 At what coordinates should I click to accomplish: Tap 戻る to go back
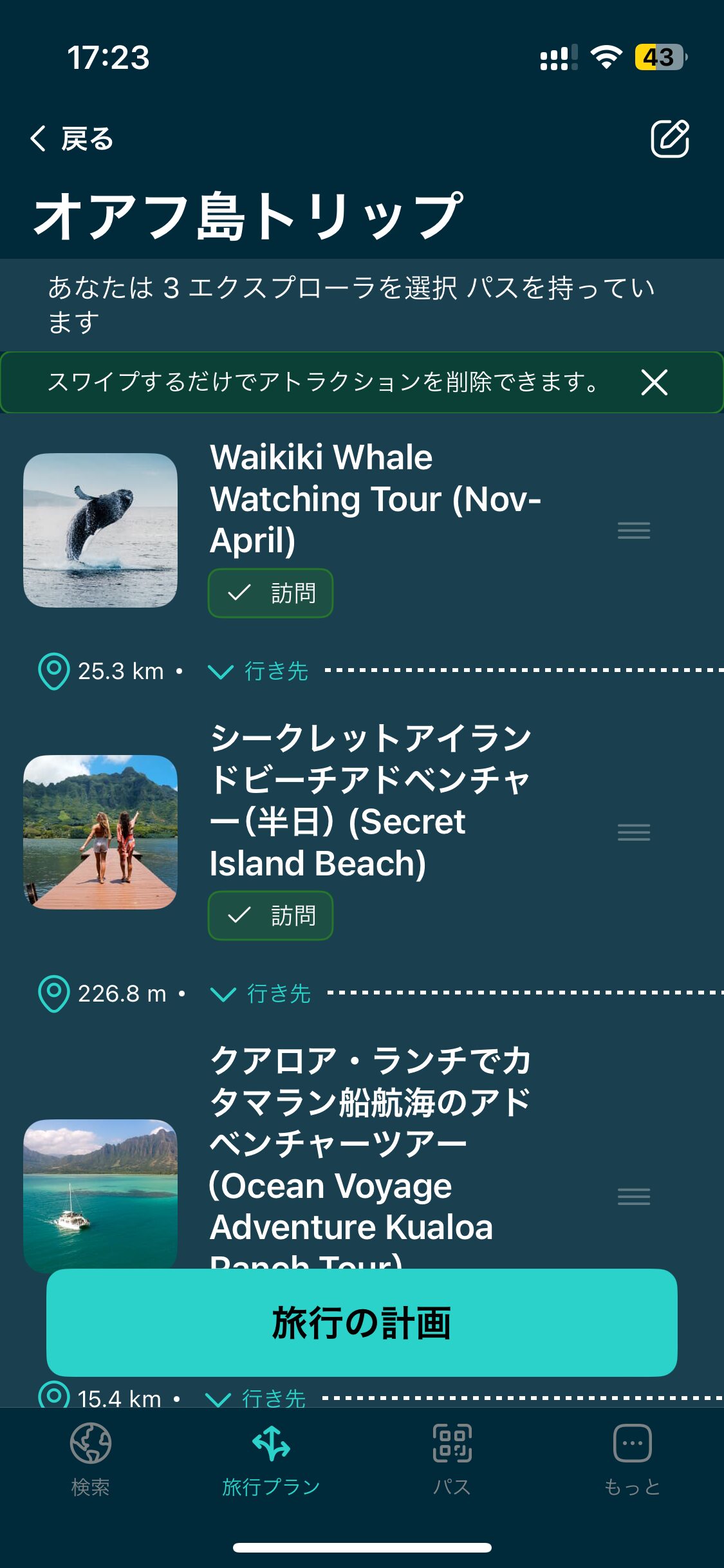(71, 138)
